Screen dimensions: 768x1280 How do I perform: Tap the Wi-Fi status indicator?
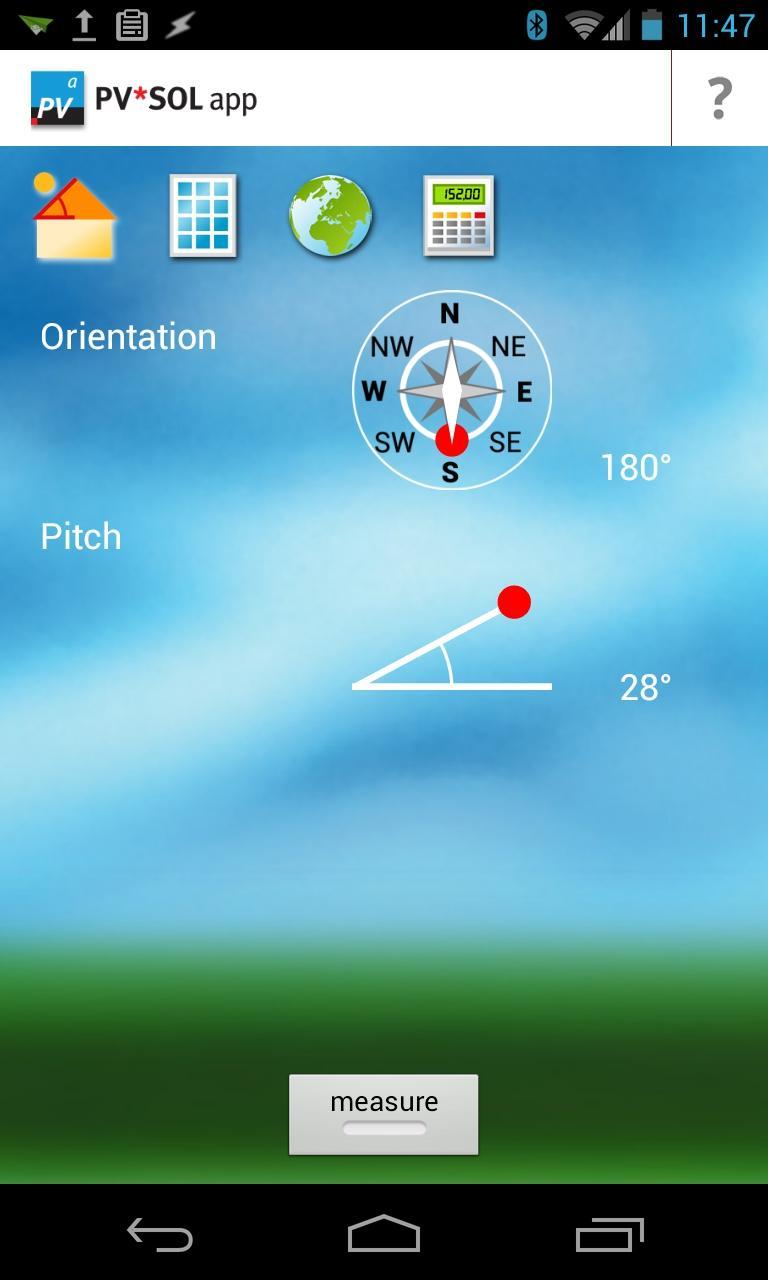[583, 27]
